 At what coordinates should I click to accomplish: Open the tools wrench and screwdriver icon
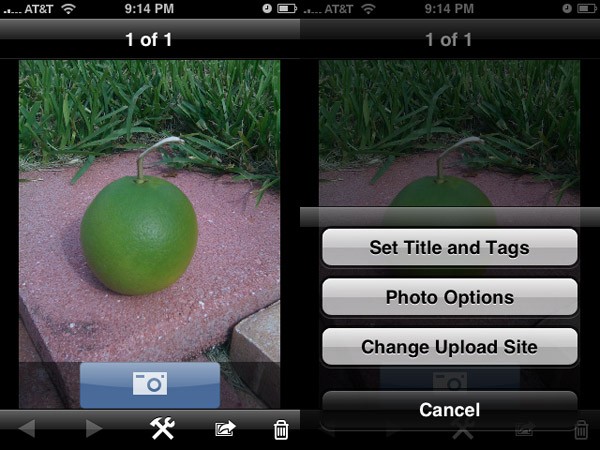(x=162, y=429)
